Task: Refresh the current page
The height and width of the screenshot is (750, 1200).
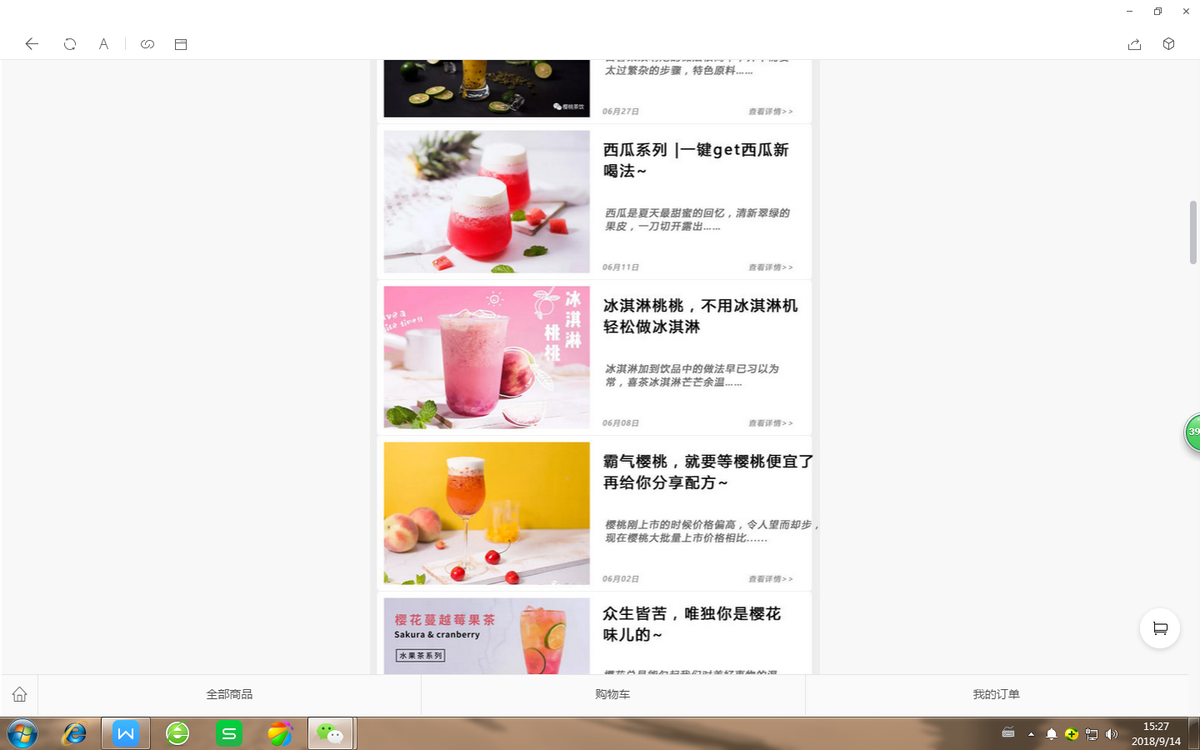Action: [70, 44]
